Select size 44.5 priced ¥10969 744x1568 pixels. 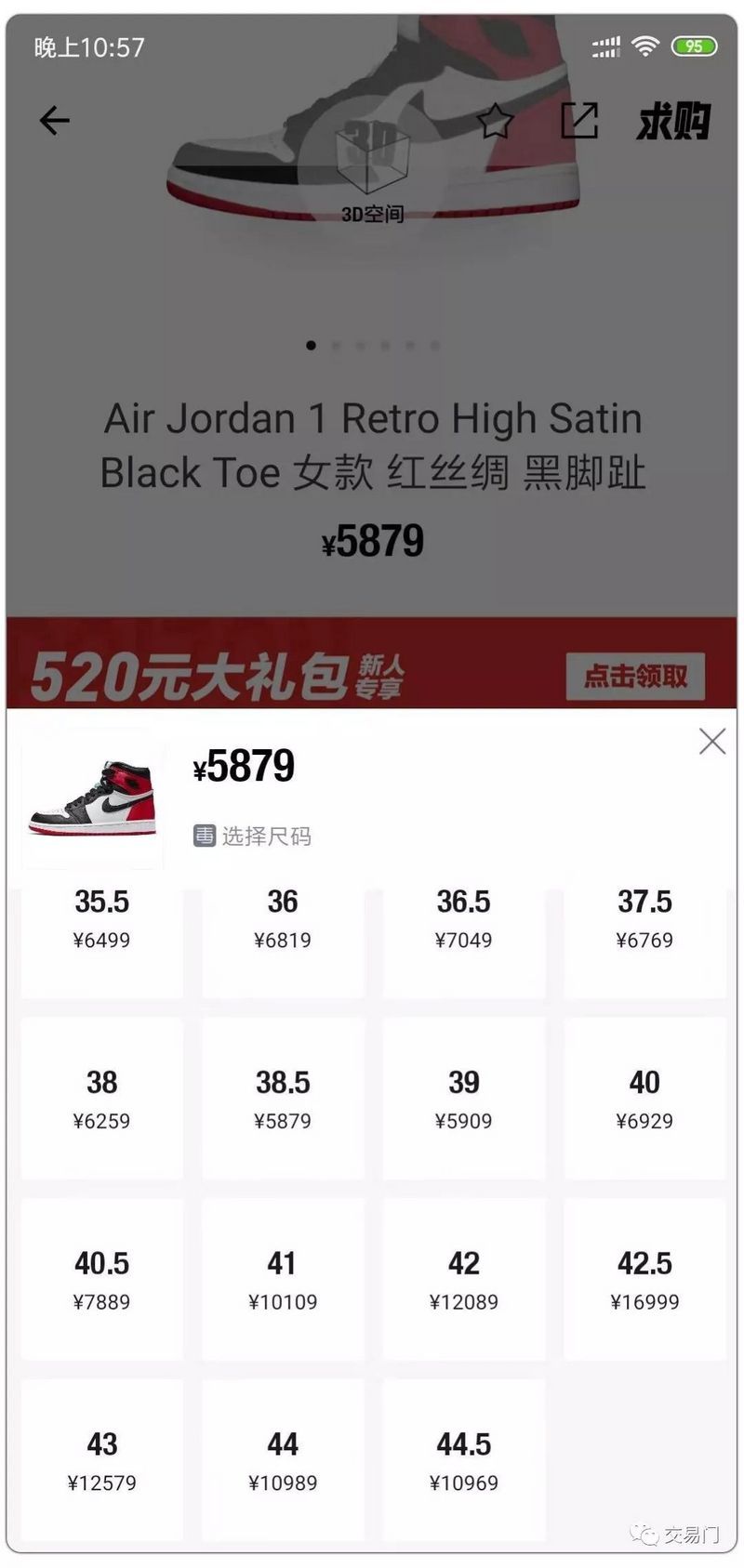click(463, 1460)
